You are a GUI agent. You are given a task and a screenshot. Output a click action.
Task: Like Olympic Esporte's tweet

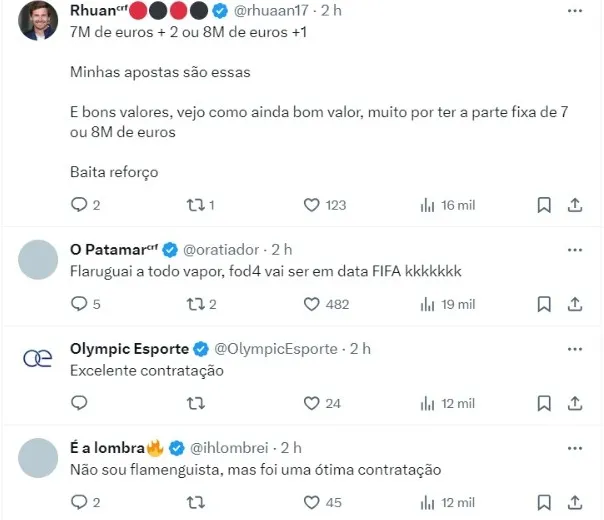coord(312,403)
